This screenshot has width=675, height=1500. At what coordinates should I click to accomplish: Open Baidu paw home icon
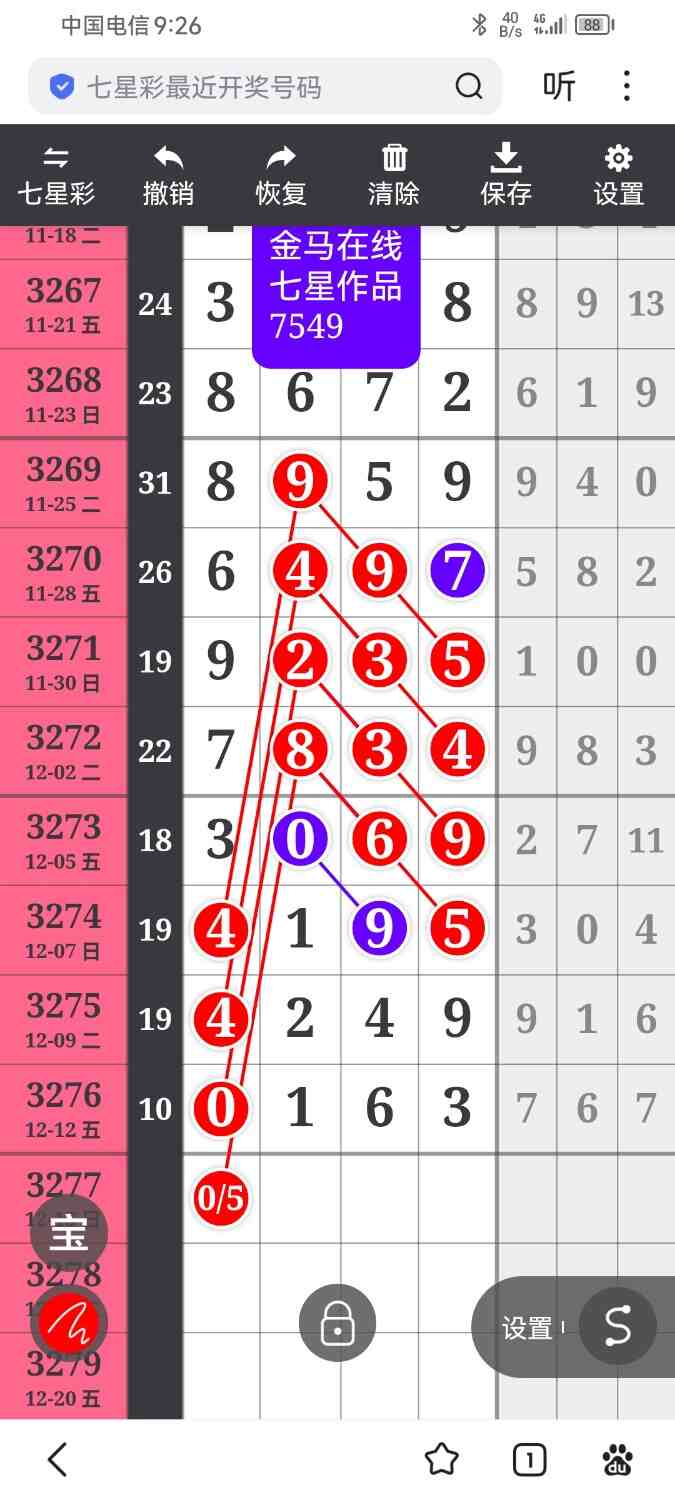[618, 1460]
